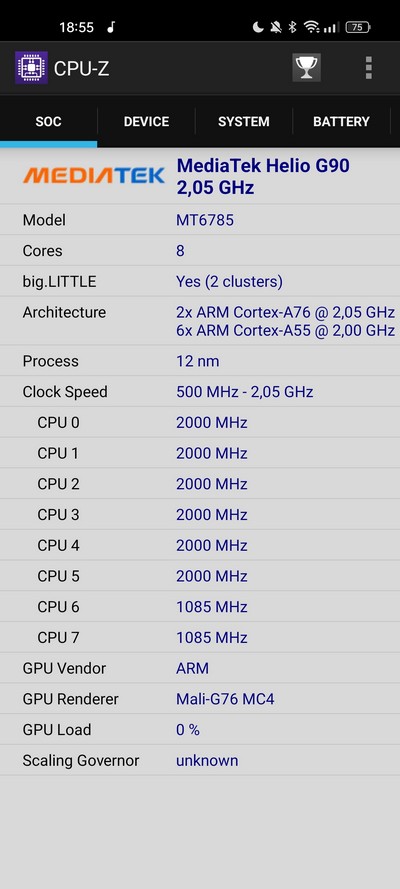Switch to the SYSTEM tab
This screenshot has height=889, width=400.
pos(244,121)
